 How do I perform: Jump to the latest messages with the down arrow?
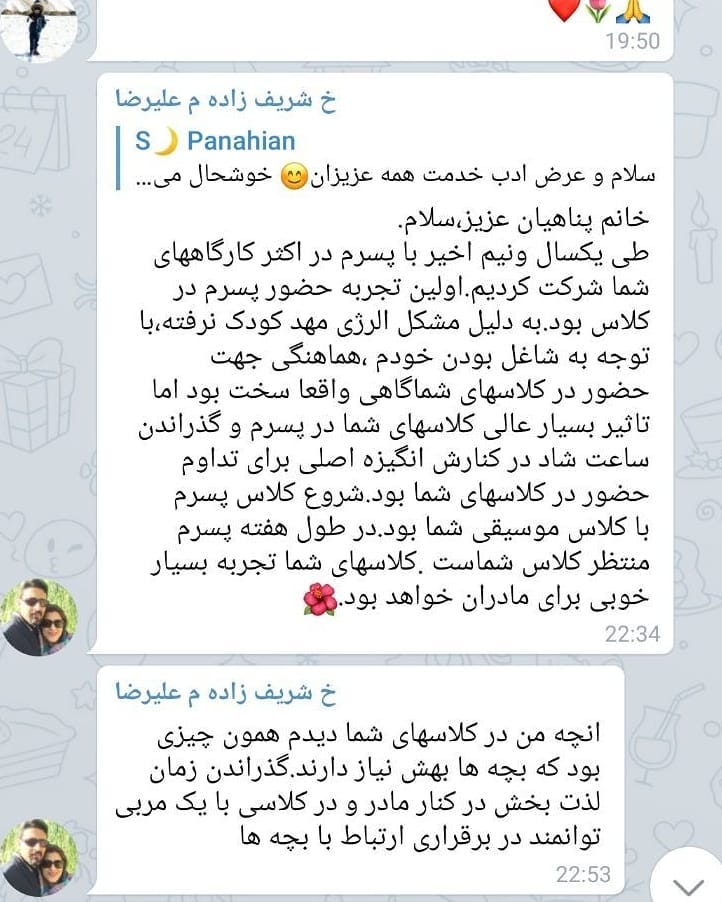point(689,880)
